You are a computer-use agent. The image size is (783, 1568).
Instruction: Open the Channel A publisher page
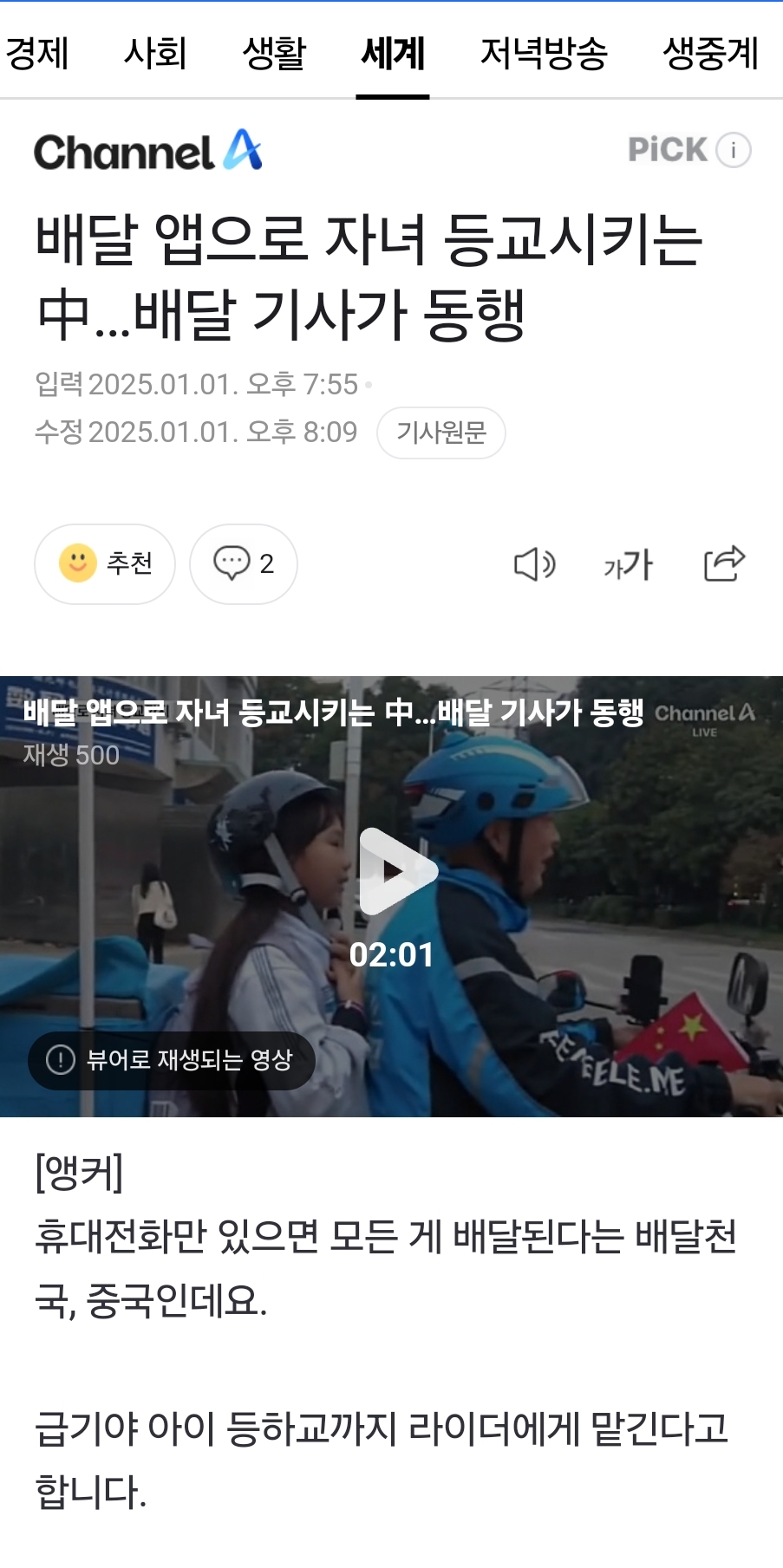[x=147, y=151]
